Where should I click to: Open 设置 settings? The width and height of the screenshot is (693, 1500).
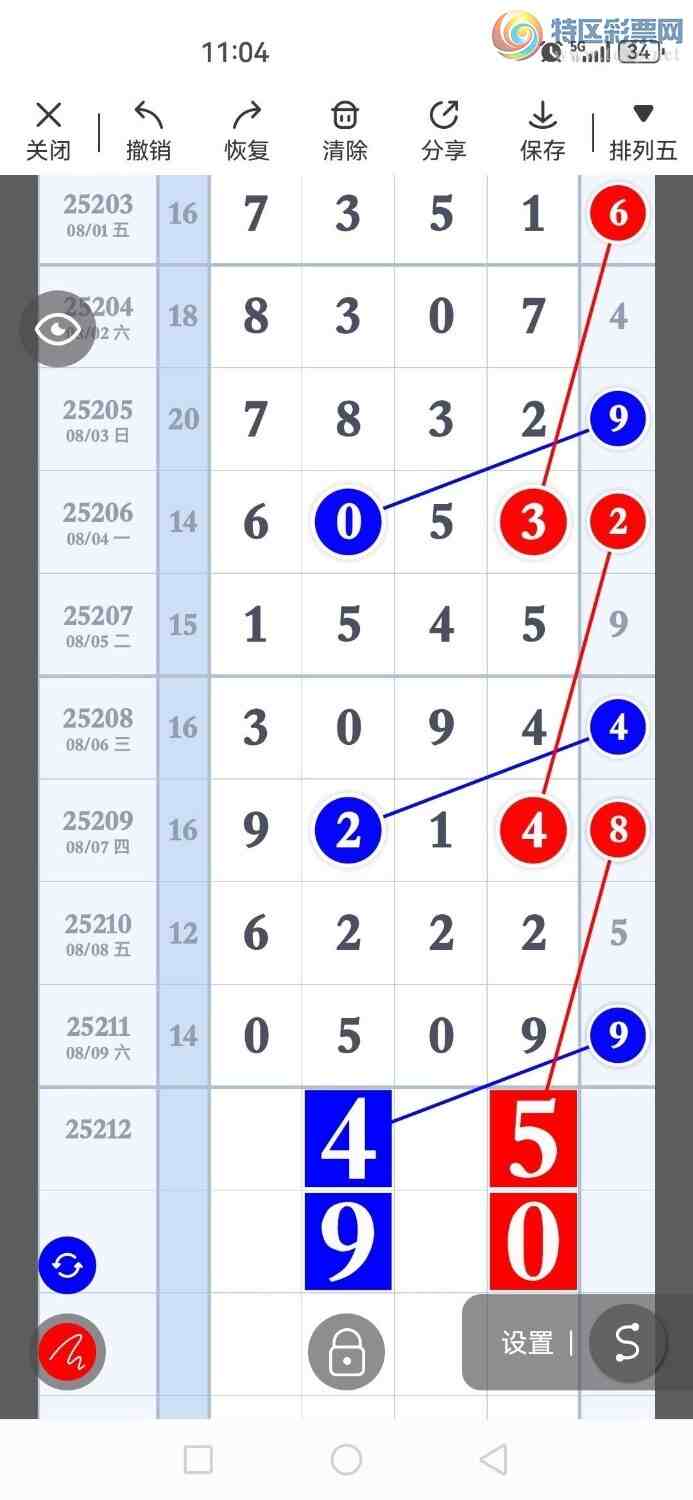pyautogui.click(x=528, y=1343)
